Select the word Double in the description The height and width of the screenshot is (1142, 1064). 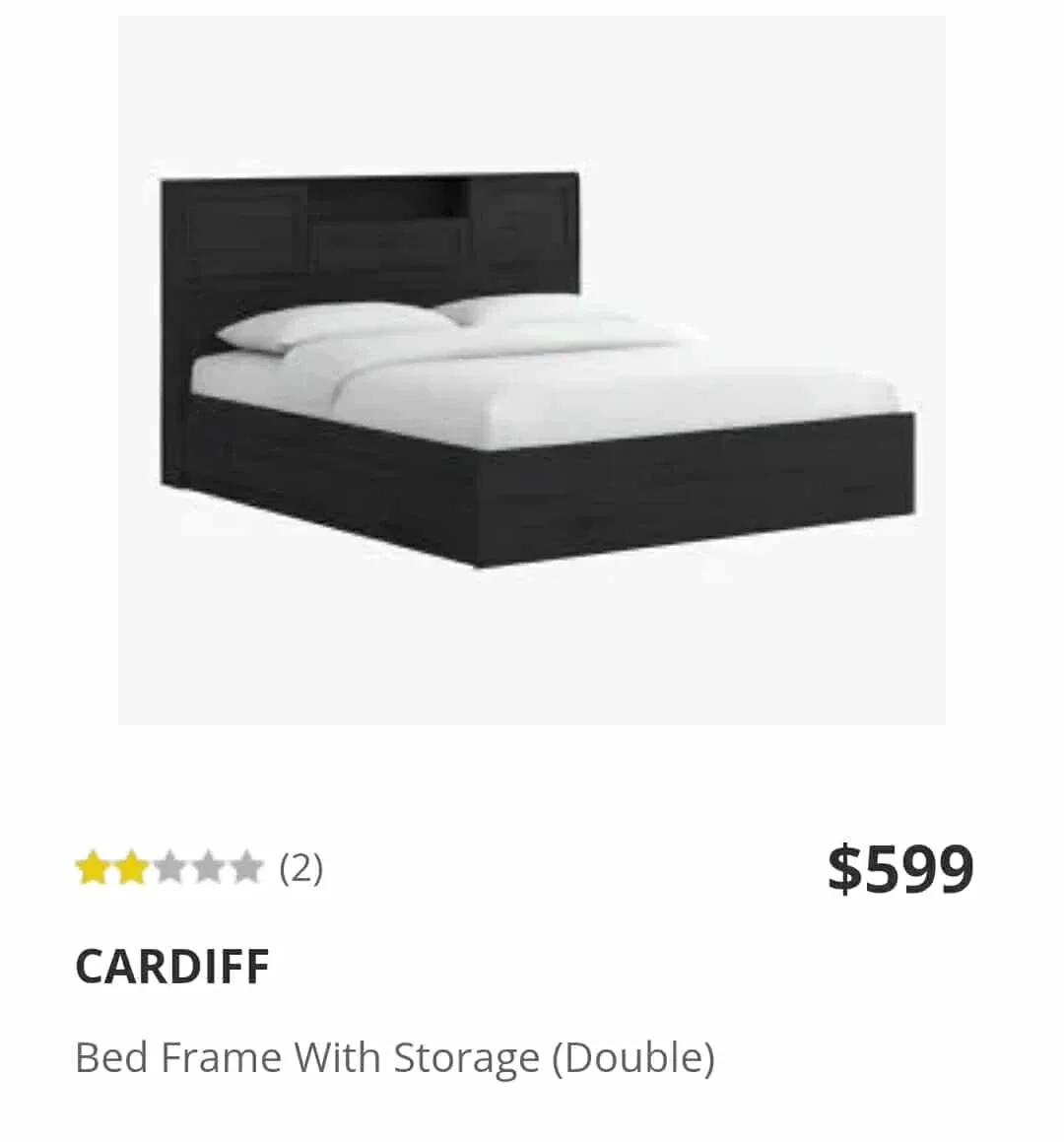635,1056
